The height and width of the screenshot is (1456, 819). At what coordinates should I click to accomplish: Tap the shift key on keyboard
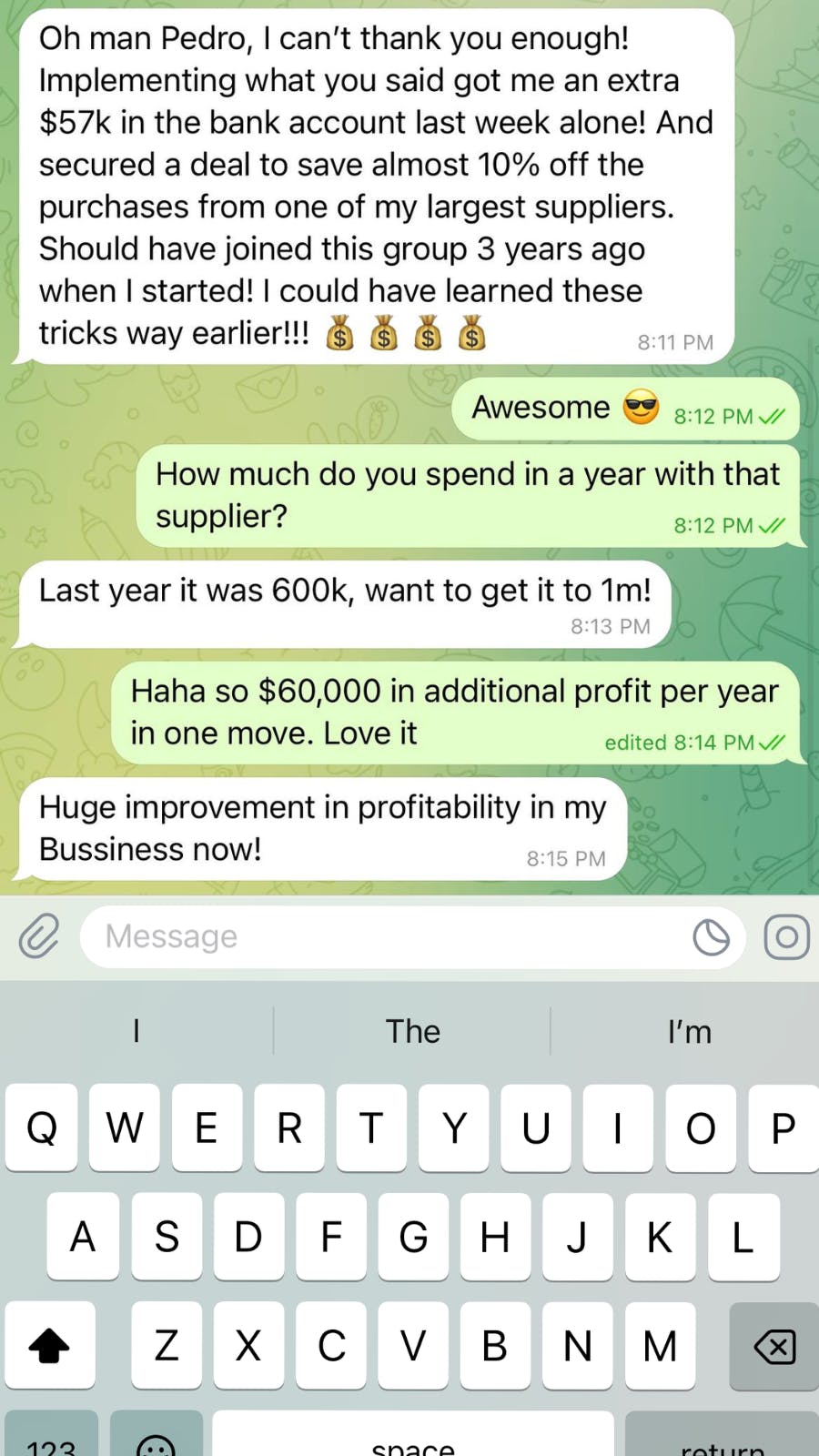pos(49,1346)
